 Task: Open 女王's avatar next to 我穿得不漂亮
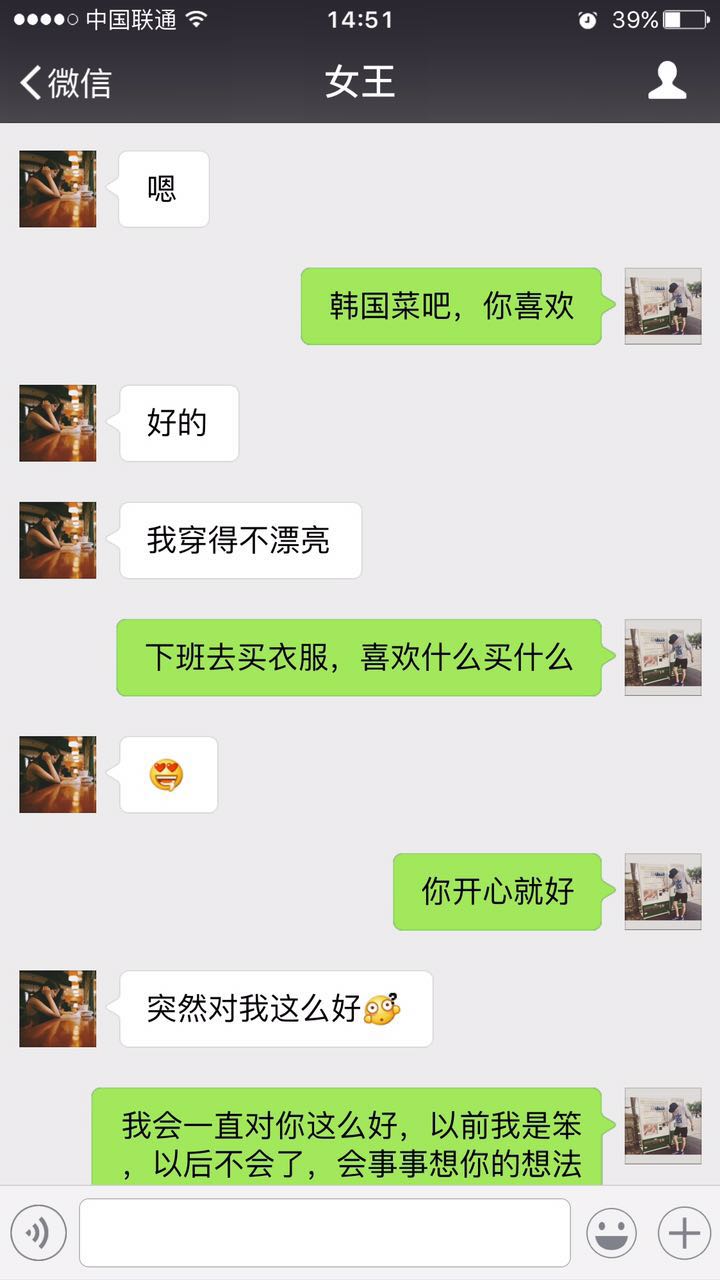(x=57, y=539)
